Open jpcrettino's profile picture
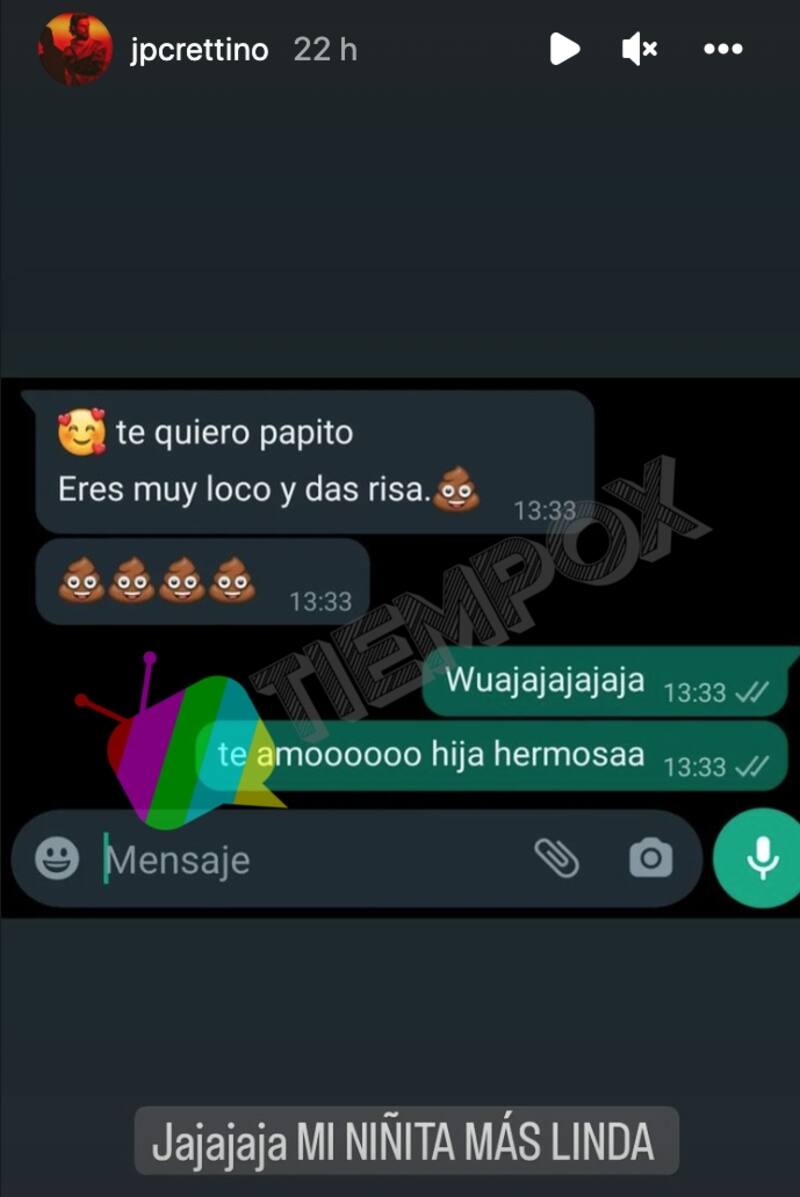 (75, 49)
